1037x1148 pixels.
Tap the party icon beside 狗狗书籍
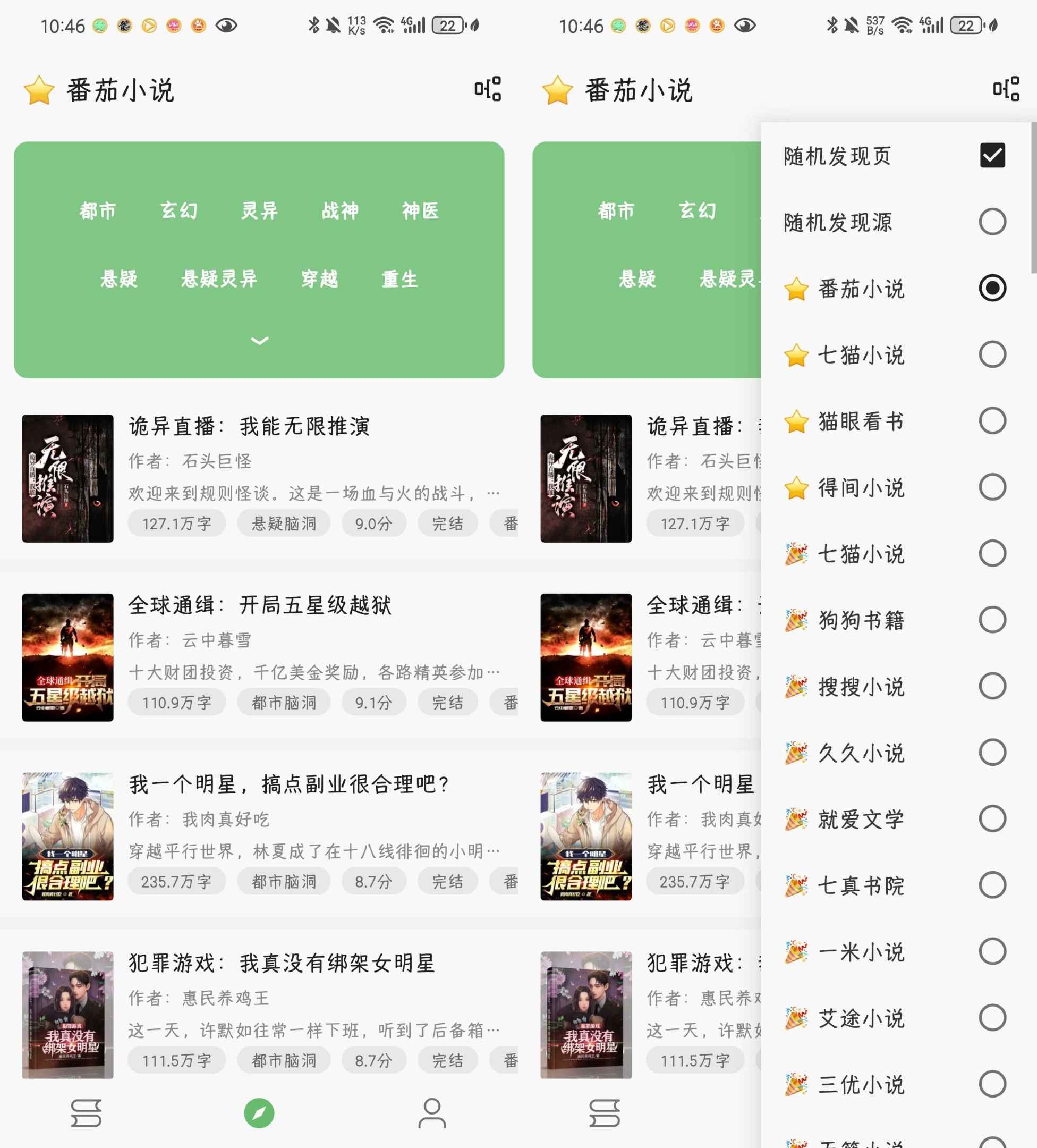pos(796,620)
